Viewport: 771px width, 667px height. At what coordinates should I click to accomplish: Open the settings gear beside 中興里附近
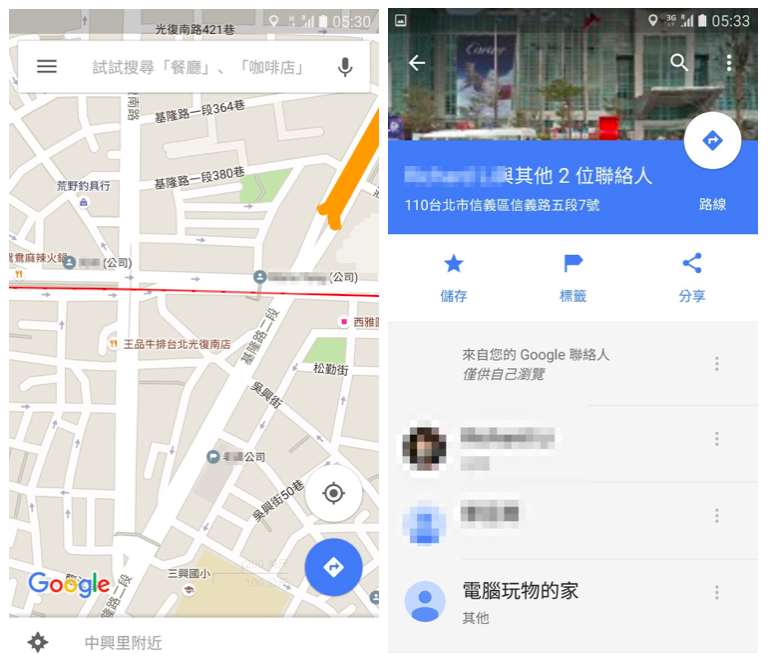tap(38, 642)
